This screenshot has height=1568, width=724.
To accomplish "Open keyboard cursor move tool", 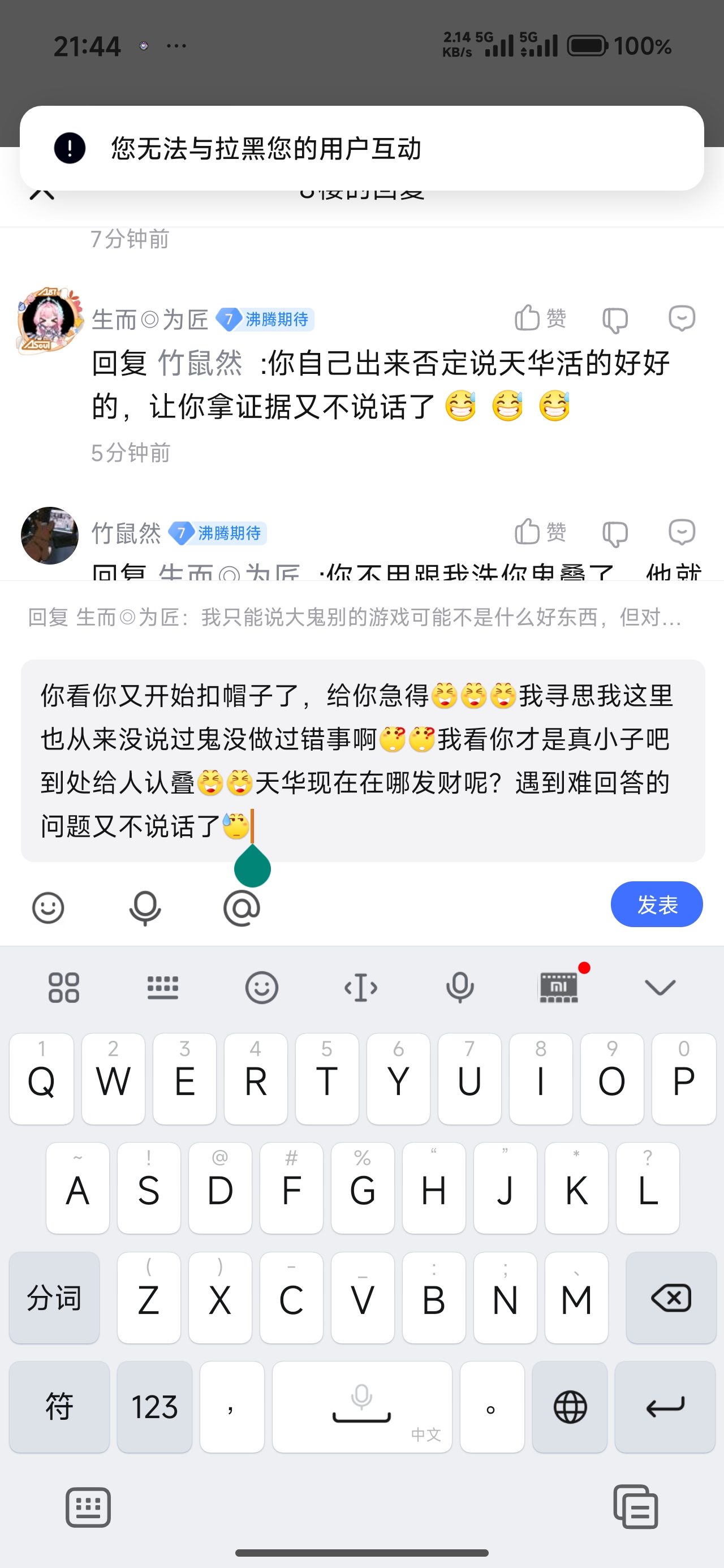I will 360,987.
